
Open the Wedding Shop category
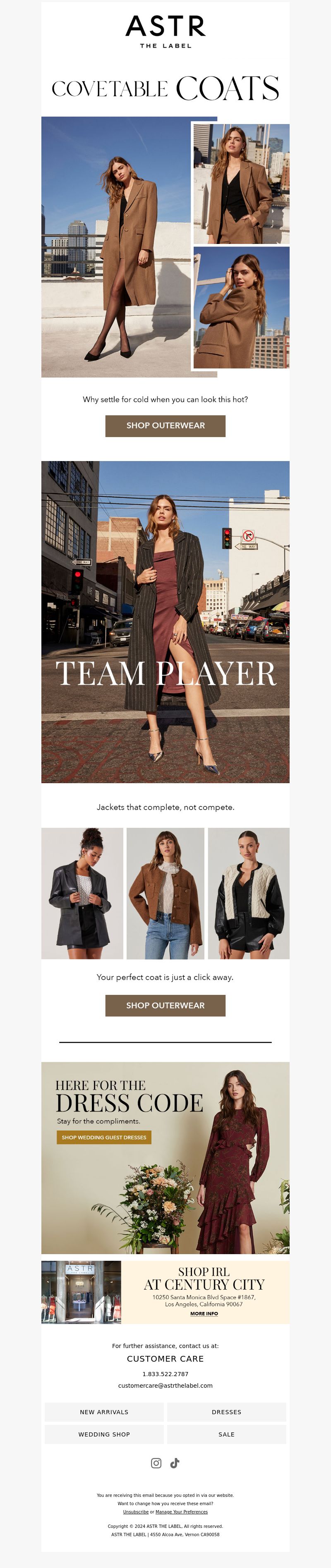(104, 1434)
